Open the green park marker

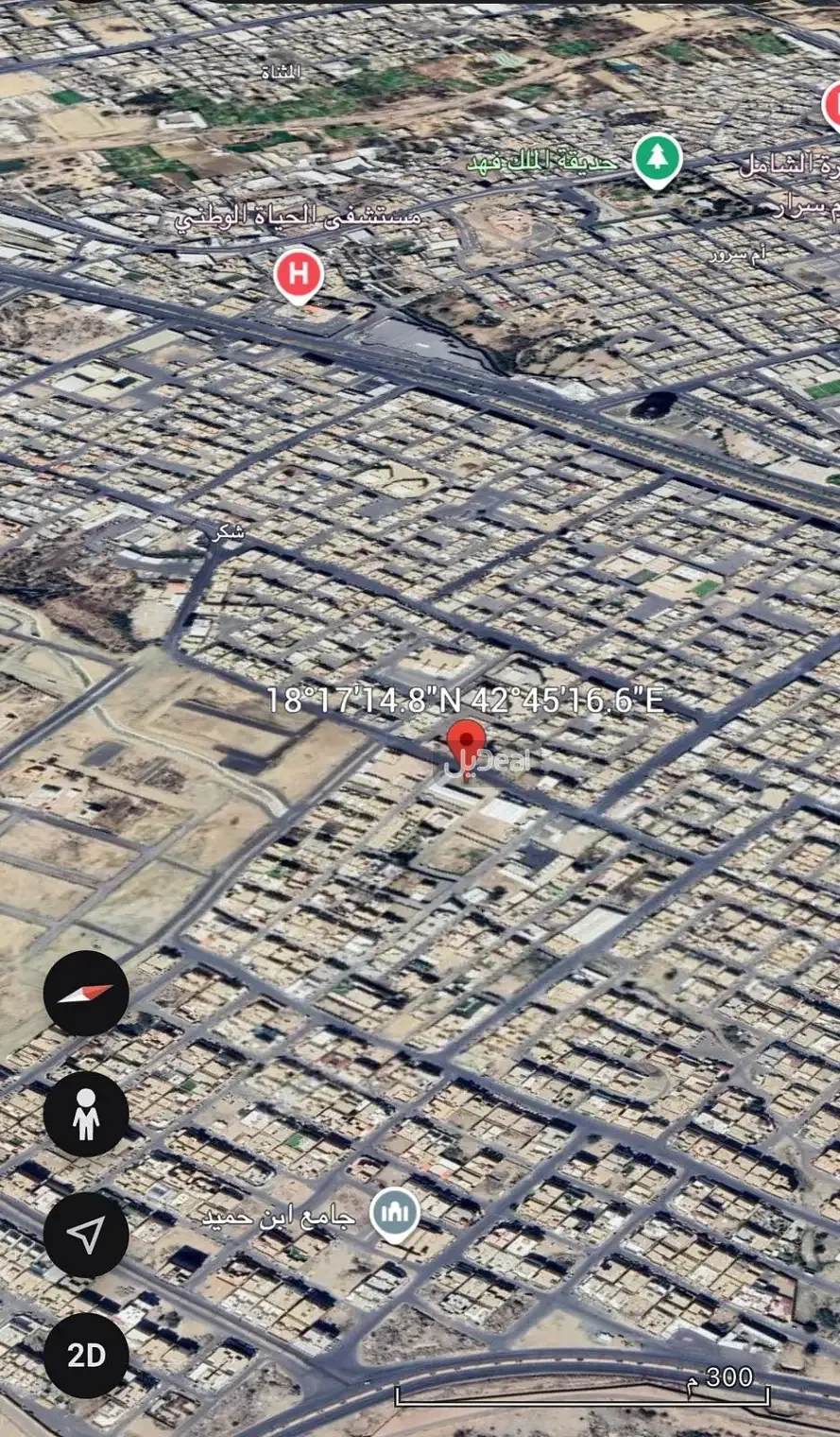tap(657, 159)
